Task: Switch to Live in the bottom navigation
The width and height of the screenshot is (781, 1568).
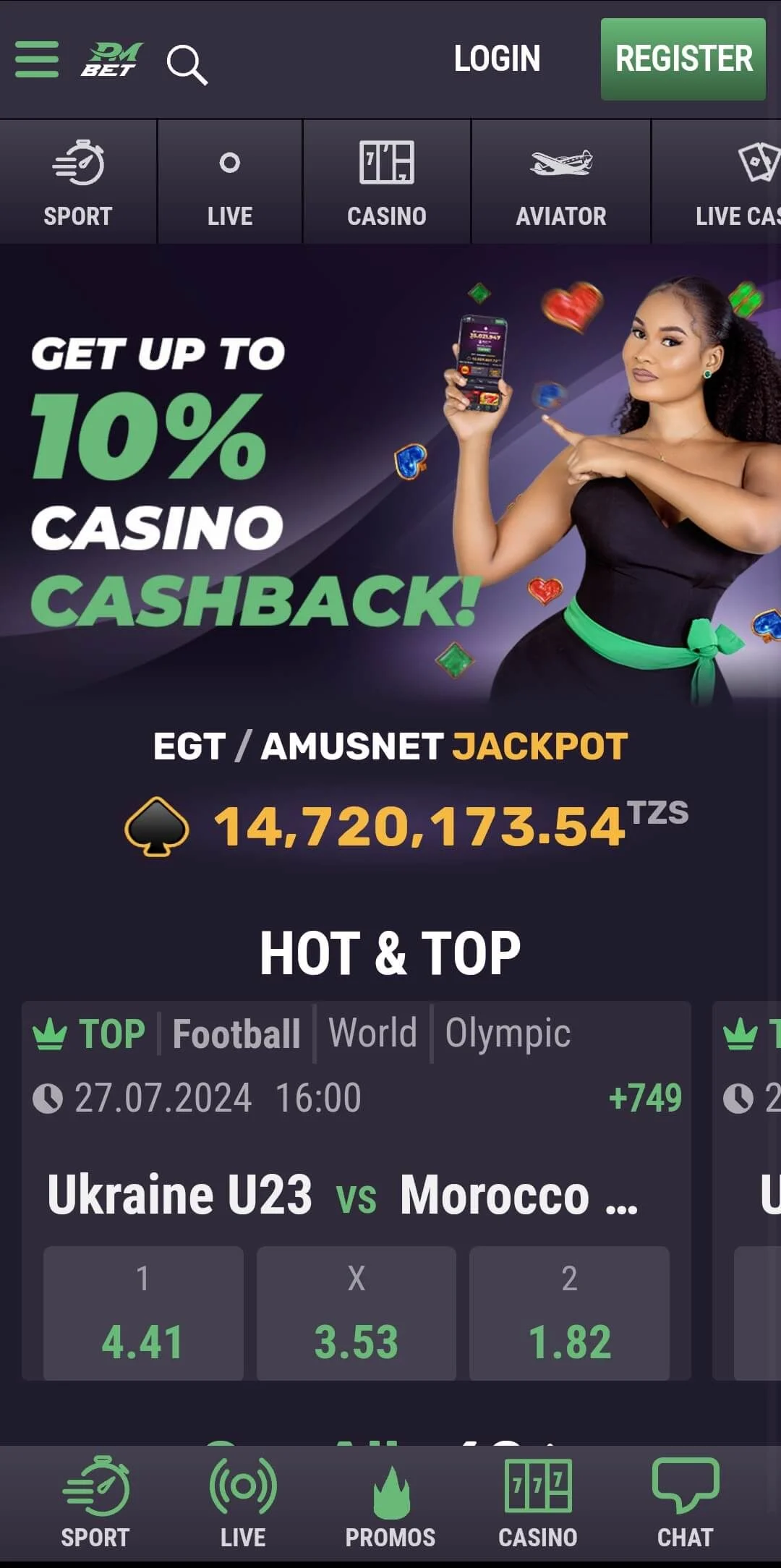Action: tap(243, 1504)
